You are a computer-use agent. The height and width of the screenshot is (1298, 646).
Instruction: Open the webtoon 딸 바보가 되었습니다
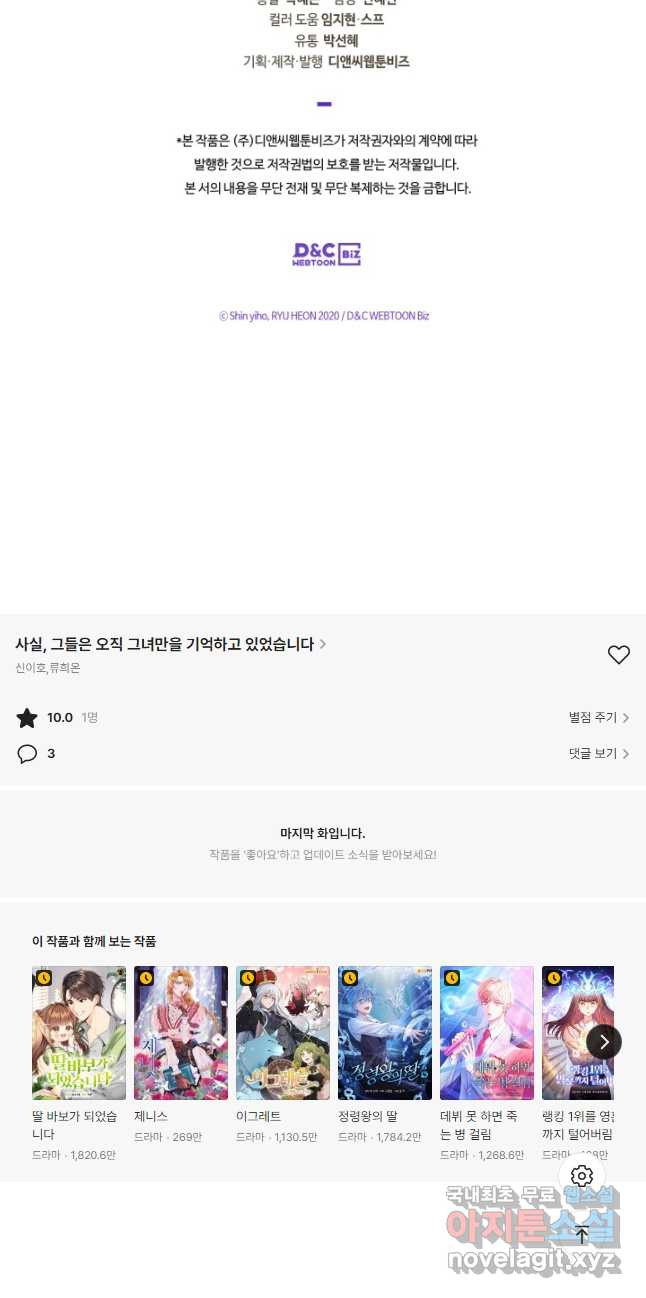click(79, 1033)
